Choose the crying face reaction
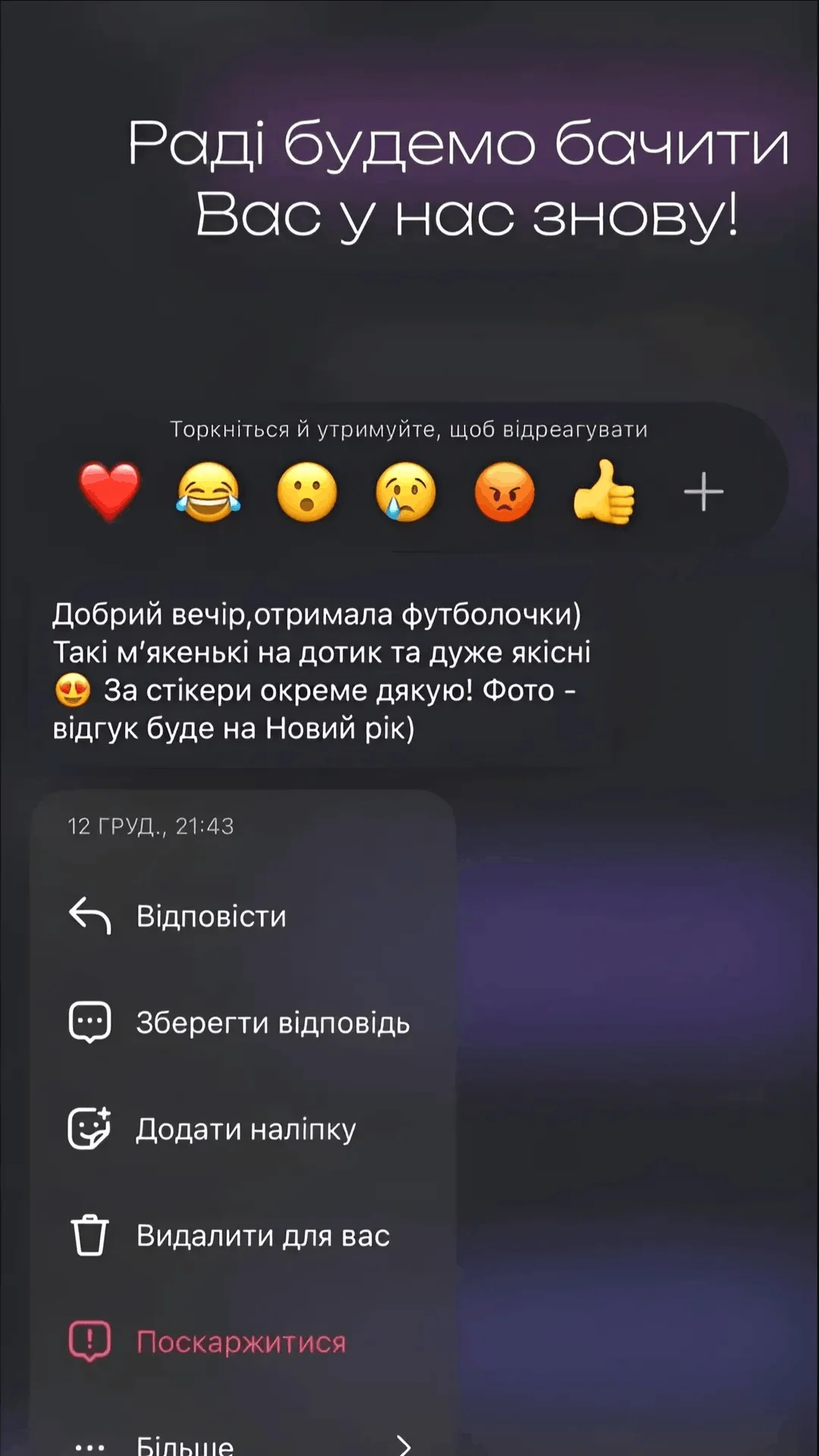Image resolution: width=819 pixels, height=1456 pixels. [406, 492]
